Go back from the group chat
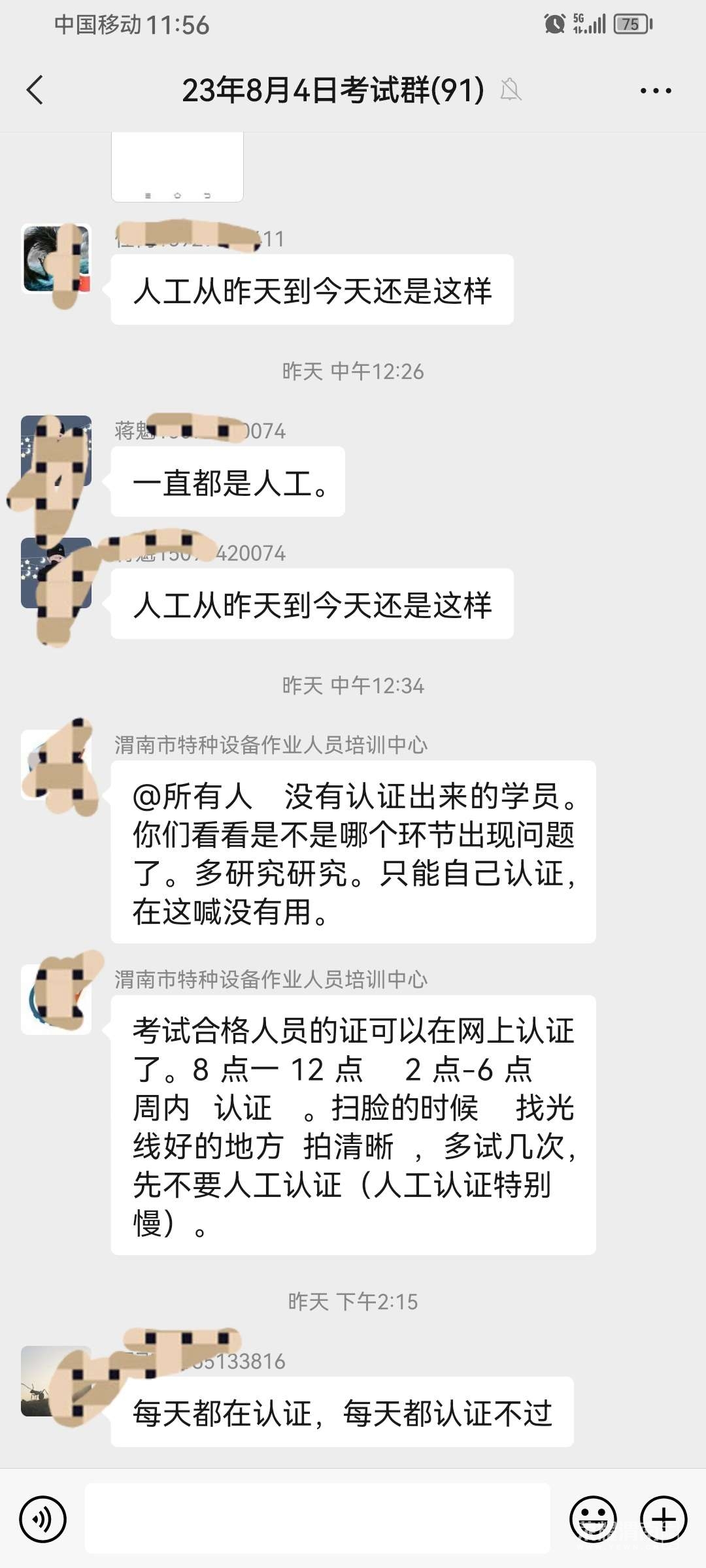 tap(35, 90)
